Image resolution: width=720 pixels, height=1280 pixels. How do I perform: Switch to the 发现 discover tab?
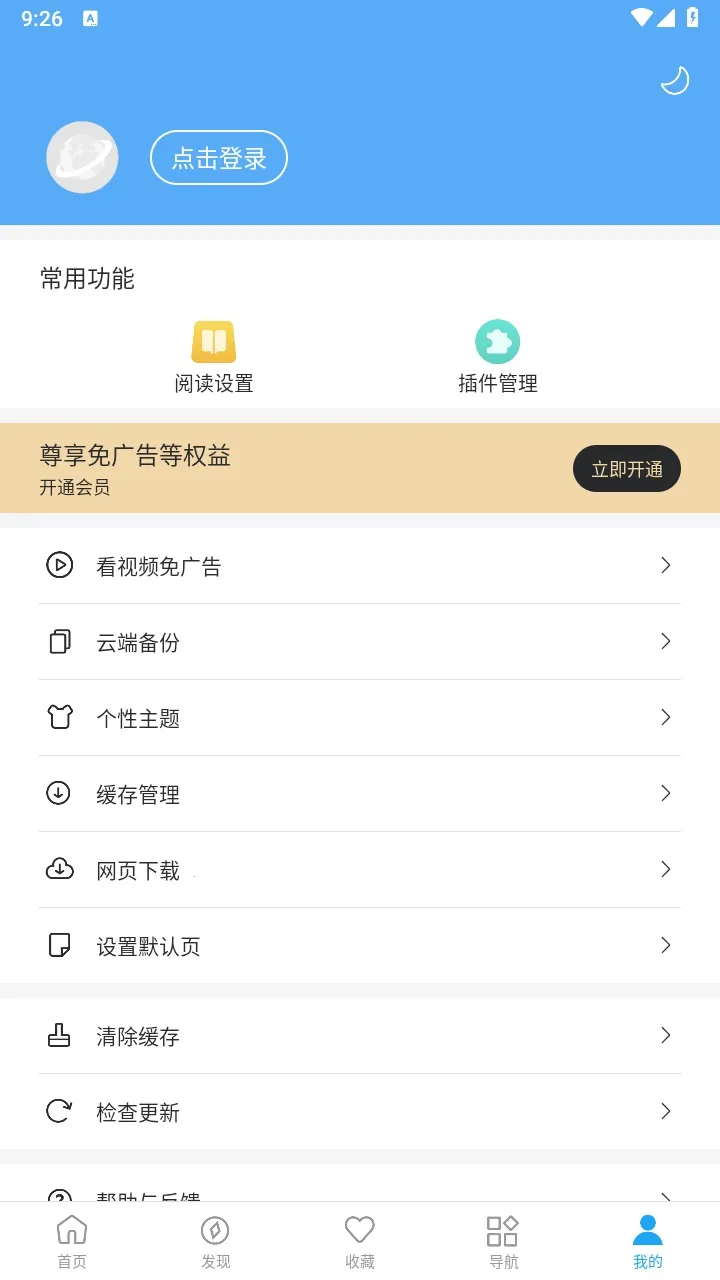215,1239
